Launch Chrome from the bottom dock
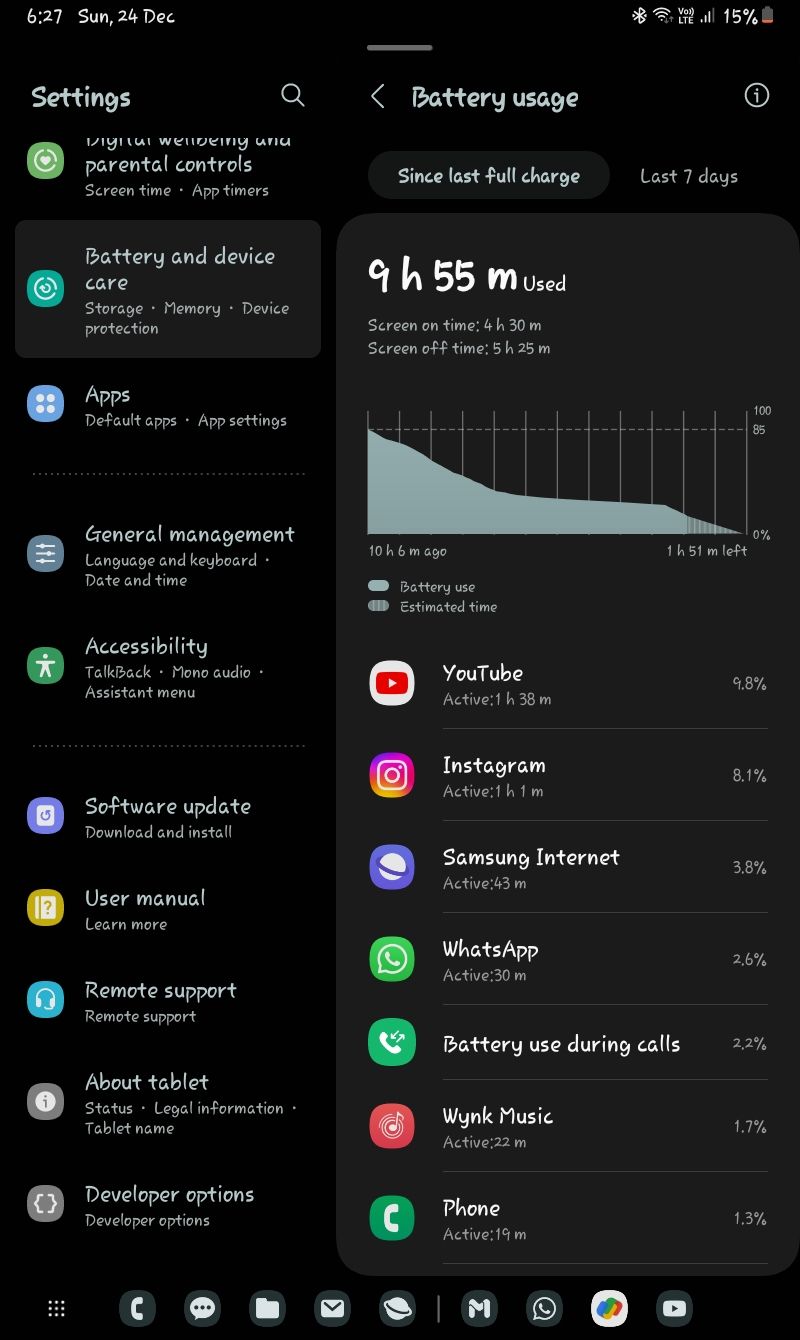This screenshot has width=800, height=1340. pyautogui.click(x=609, y=1307)
